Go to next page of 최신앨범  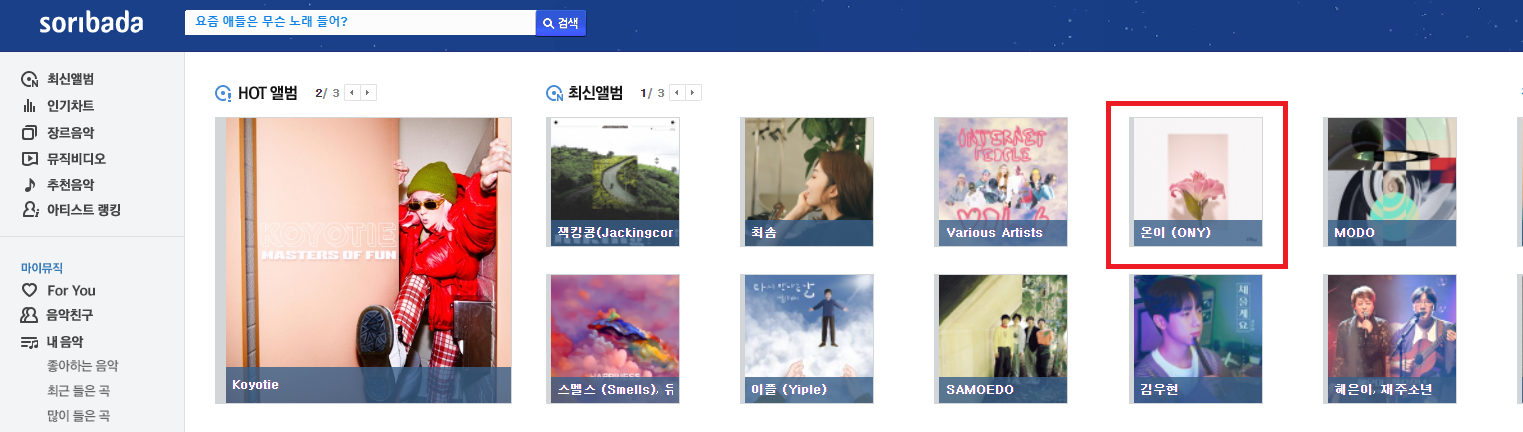(693, 93)
